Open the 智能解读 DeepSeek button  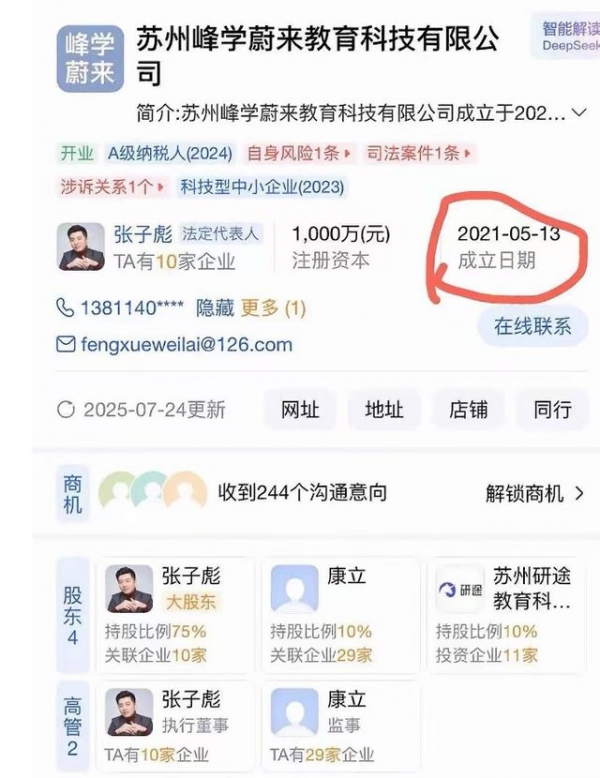click(568, 35)
